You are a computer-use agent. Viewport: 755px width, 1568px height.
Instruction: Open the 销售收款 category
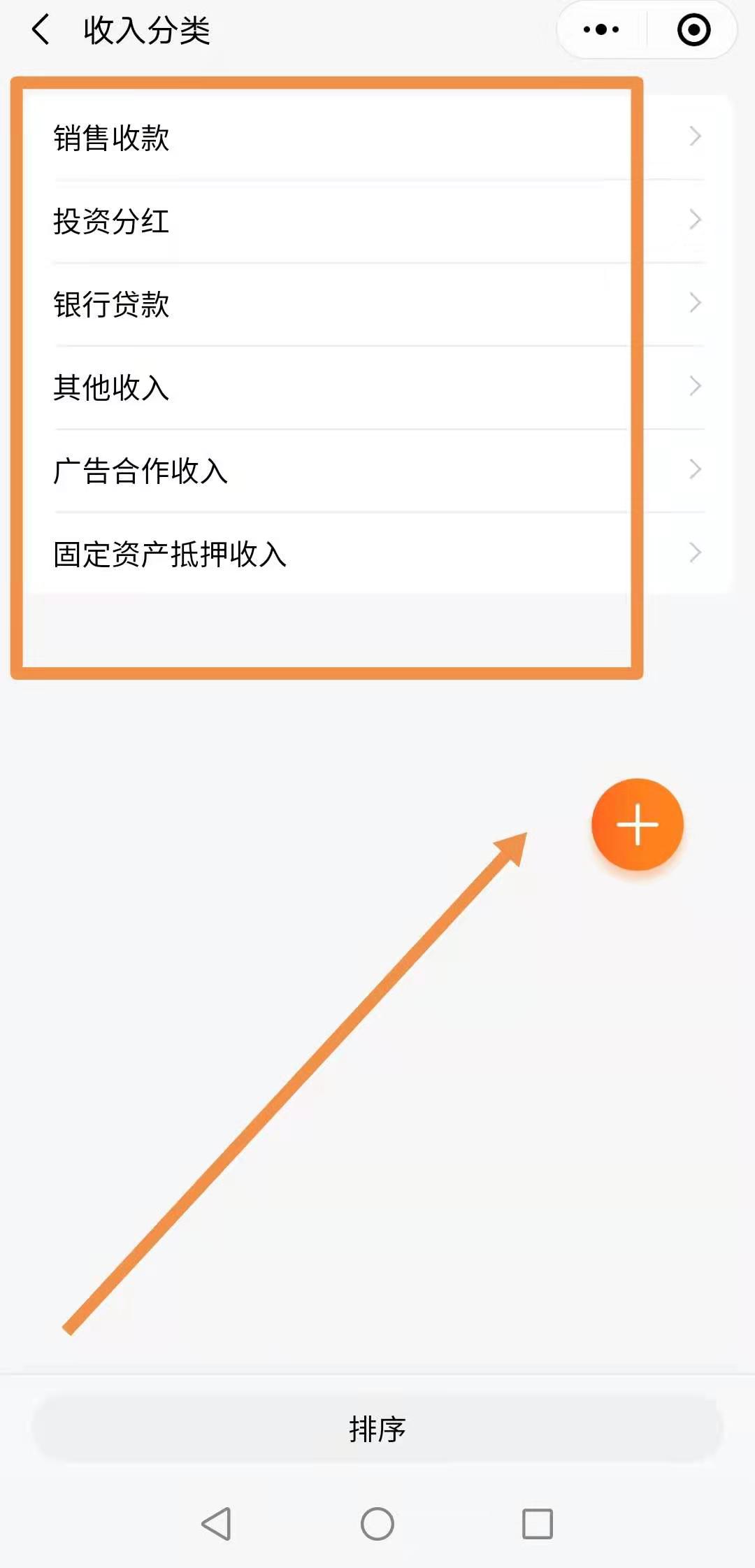click(377, 137)
